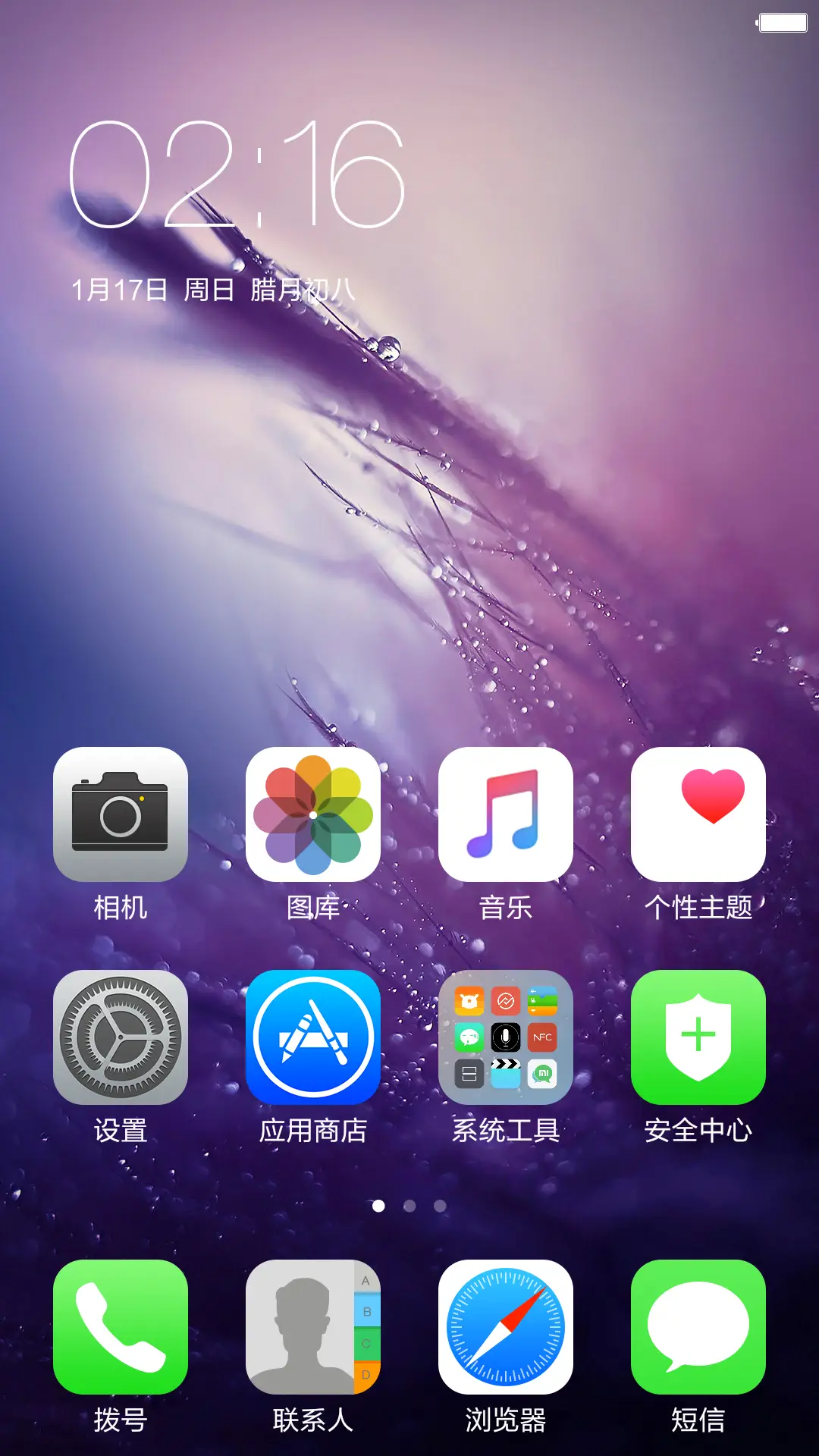
Task: Launch the 图库 Gallery app
Action: 313,815
